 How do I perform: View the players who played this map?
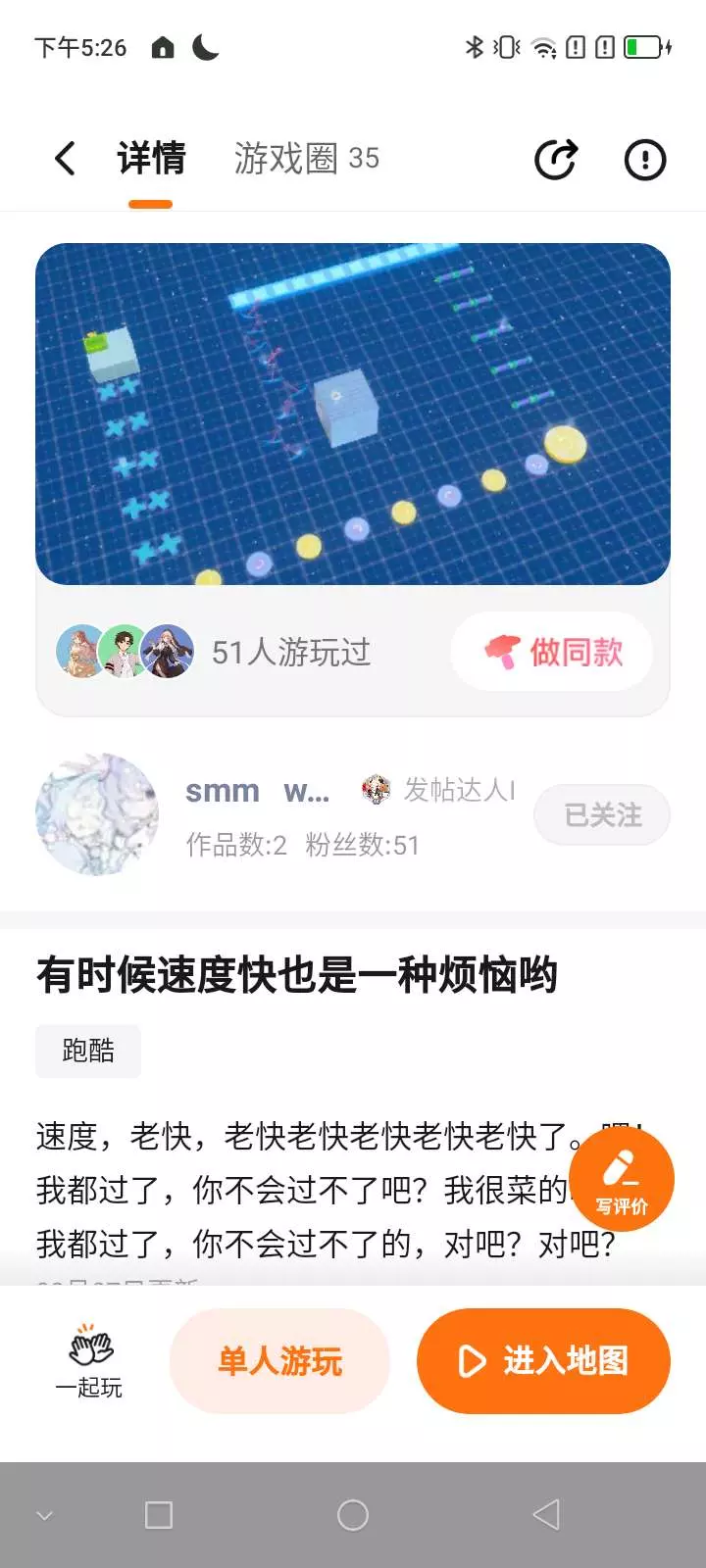tap(214, 652)
